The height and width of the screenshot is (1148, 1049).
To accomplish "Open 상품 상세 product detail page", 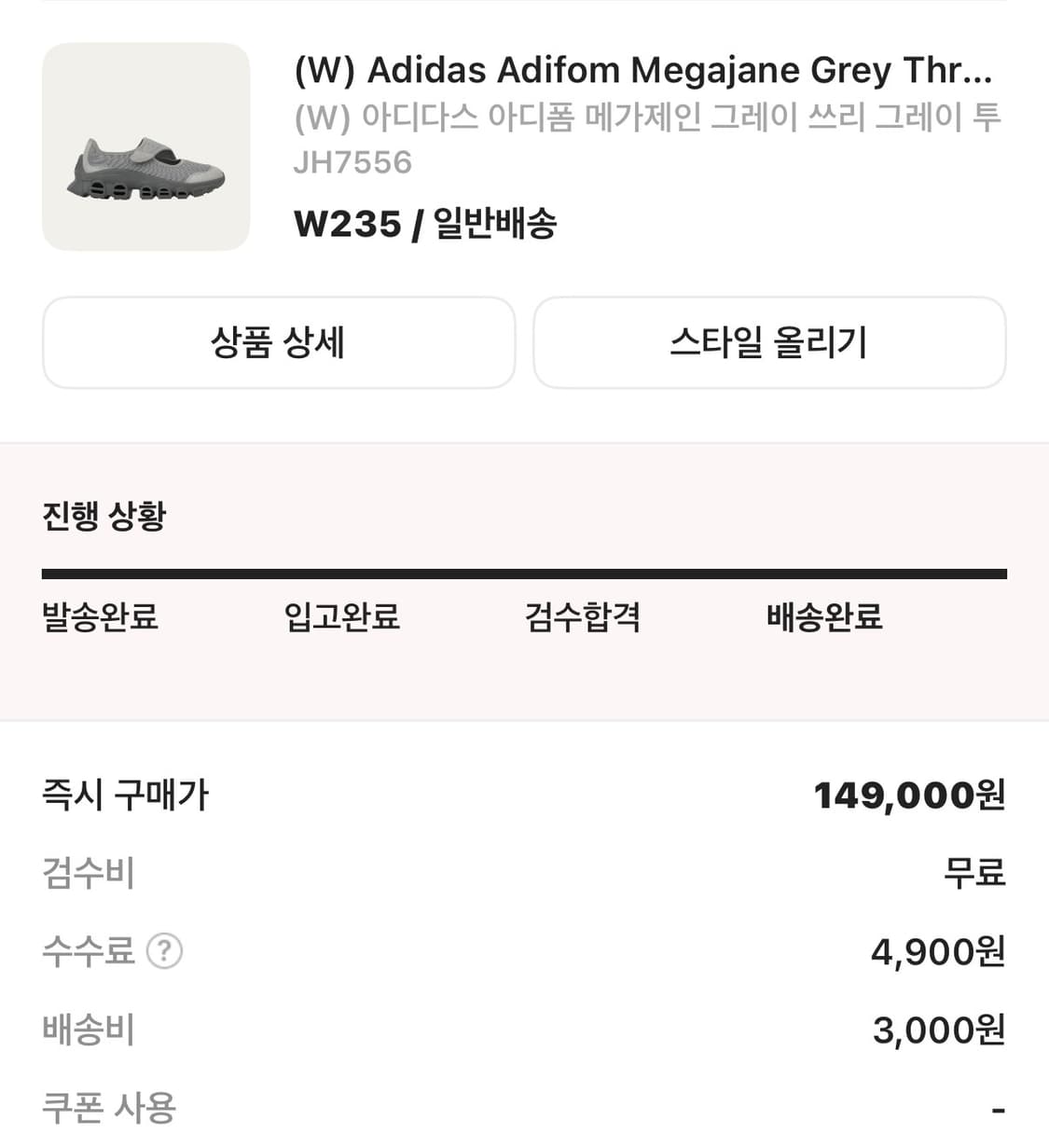I will coord(278,343).
